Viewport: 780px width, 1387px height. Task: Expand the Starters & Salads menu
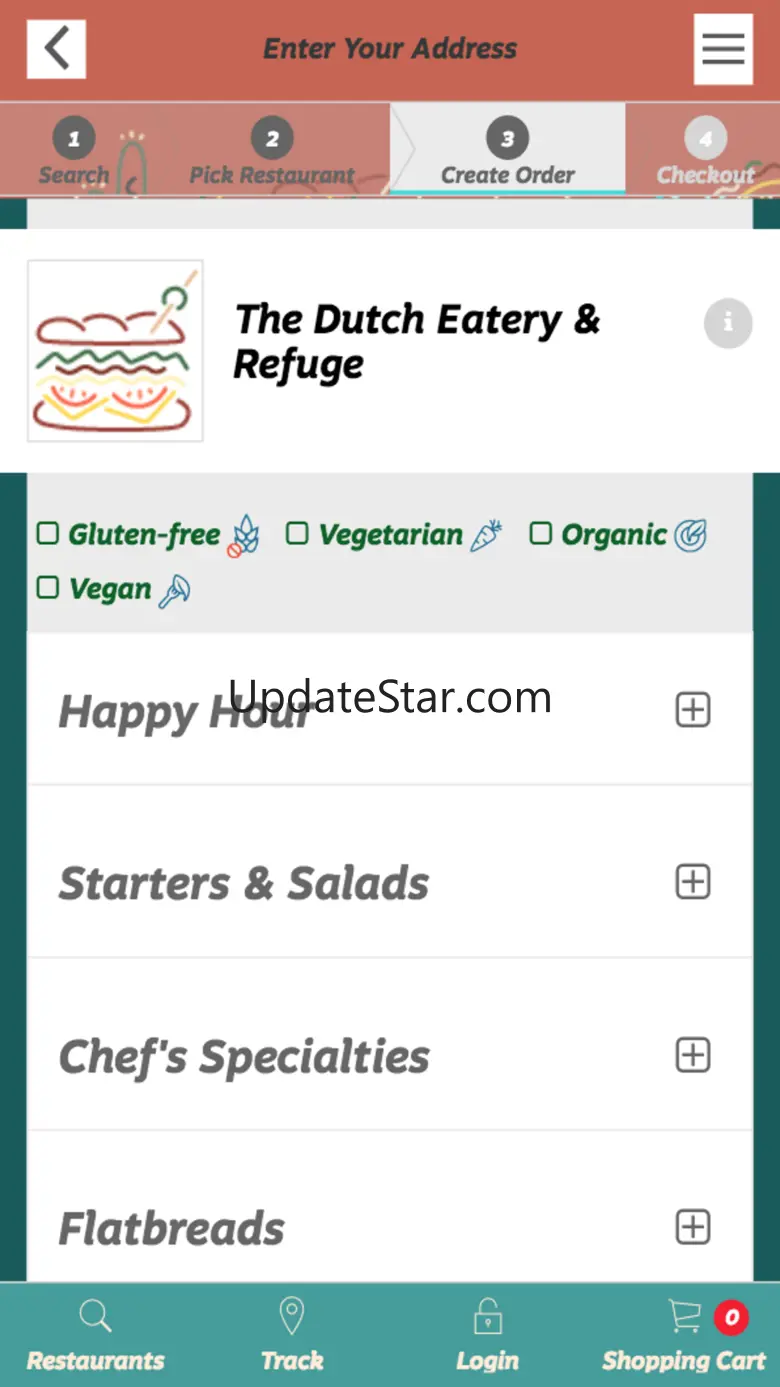(693, 882)
